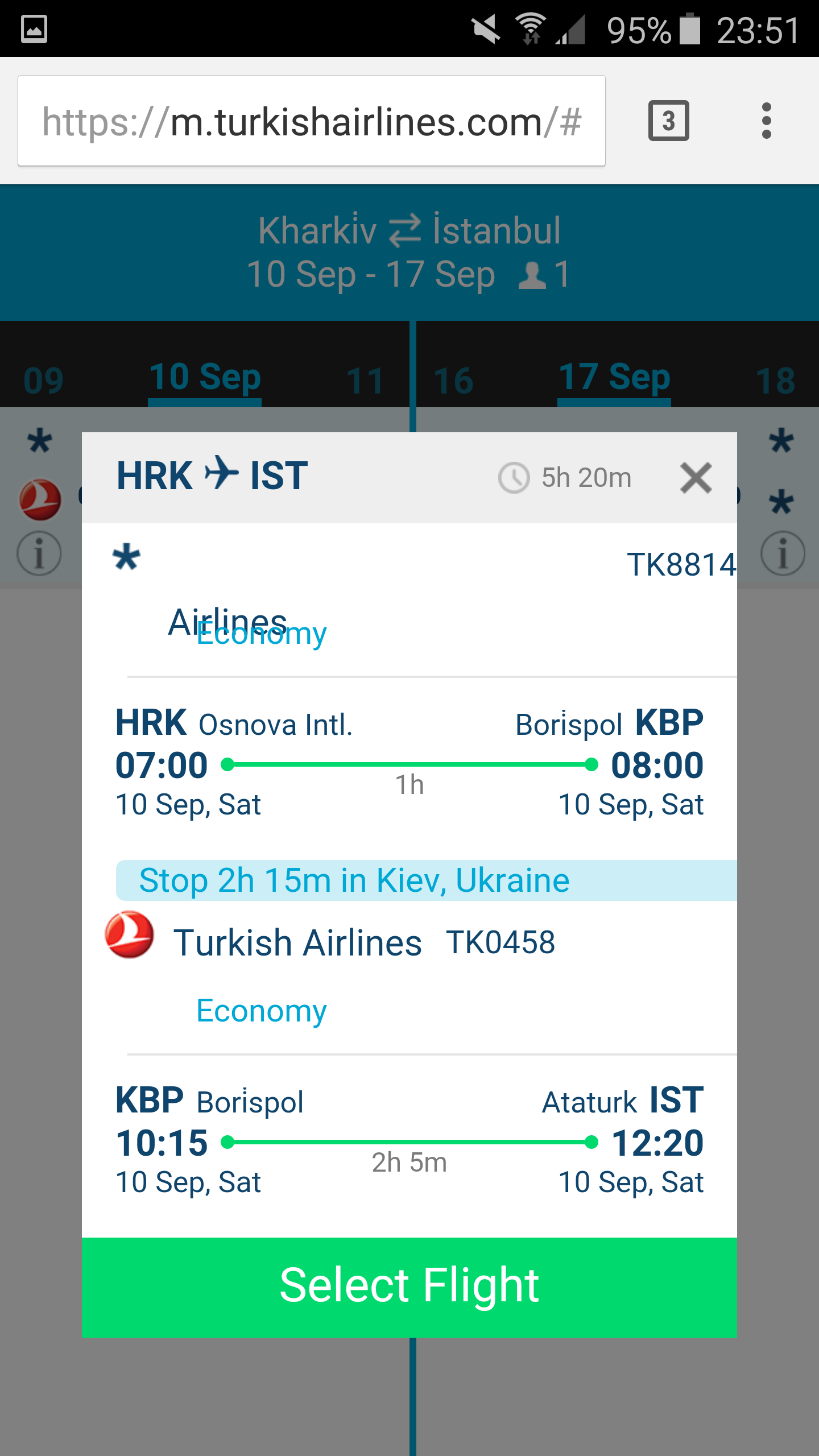The image size is (819, 1456).
Task: Open the browser tab switcher showing 3
Action: tap(668, 121)
